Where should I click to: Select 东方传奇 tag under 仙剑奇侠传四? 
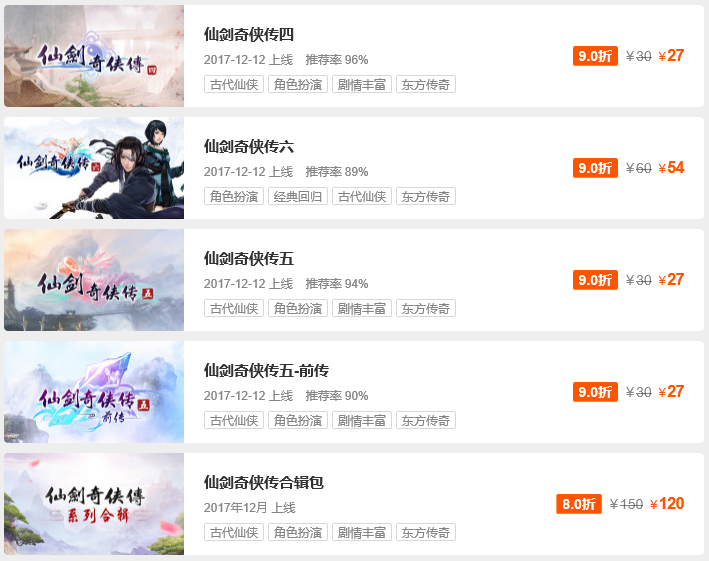tap(425, 84)
